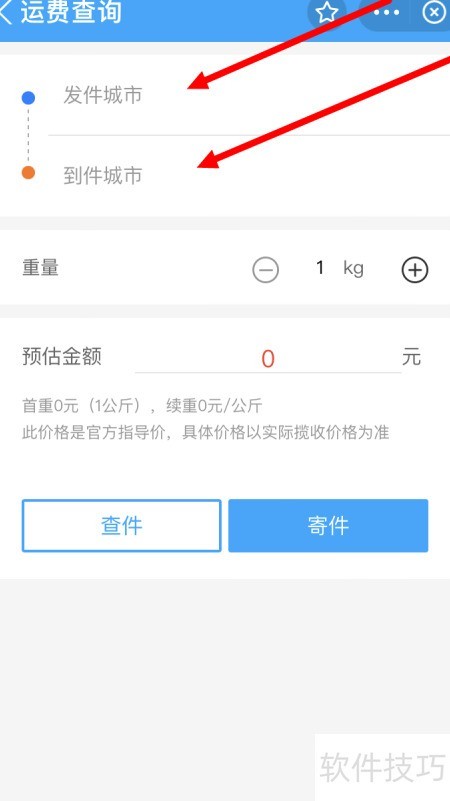
Task: Decrease weight with minus button
Action: (x=266, y=269)
